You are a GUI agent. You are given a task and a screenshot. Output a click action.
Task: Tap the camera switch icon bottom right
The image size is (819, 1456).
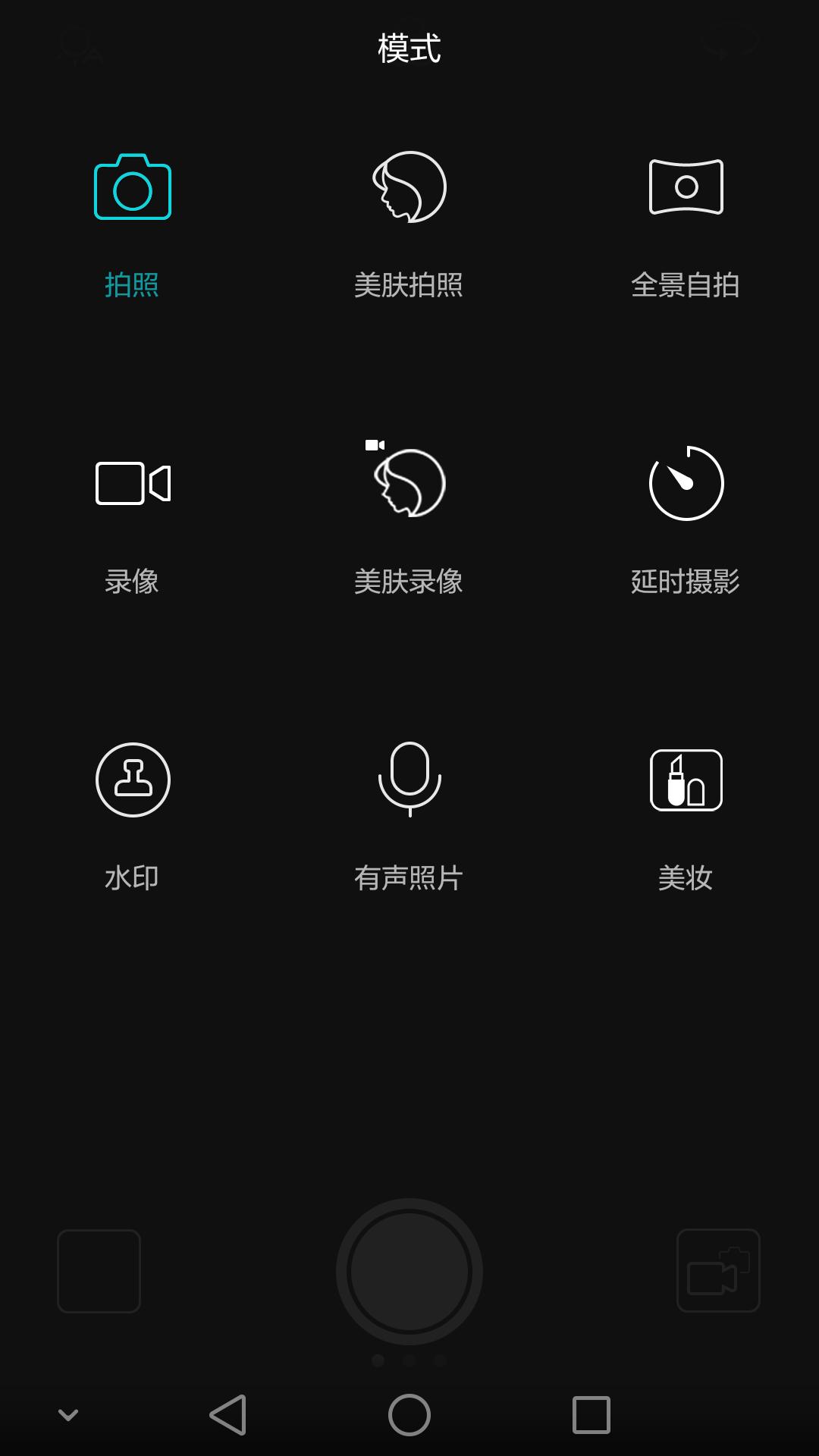tap(719, 1270)
